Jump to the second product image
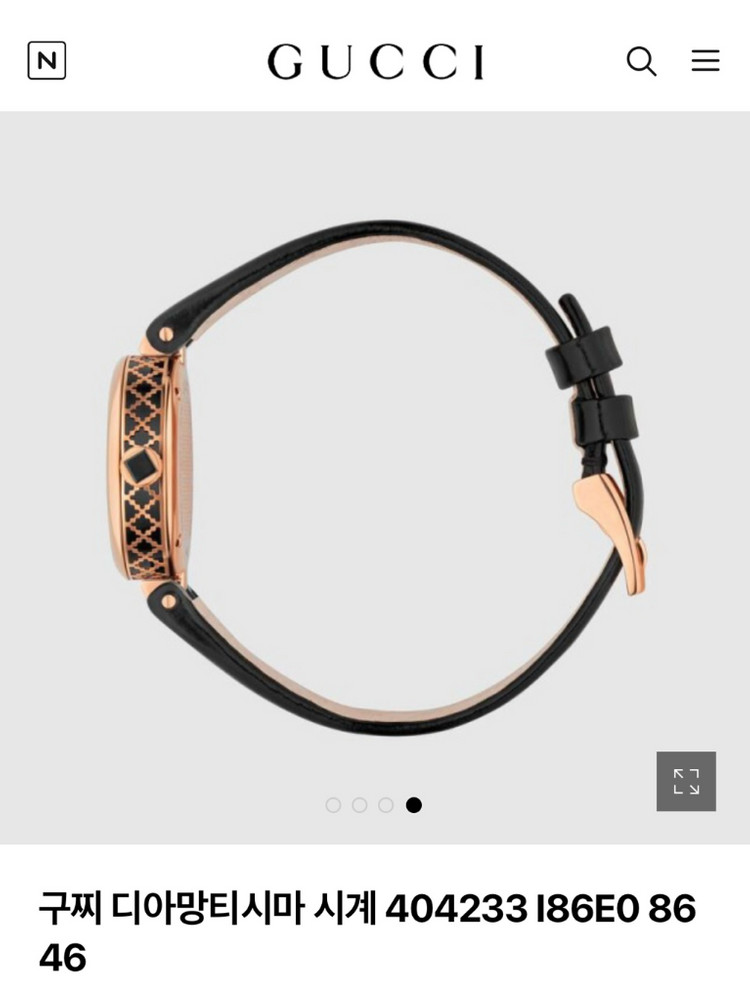750x1001 pixels. click(x=360, y=805)
